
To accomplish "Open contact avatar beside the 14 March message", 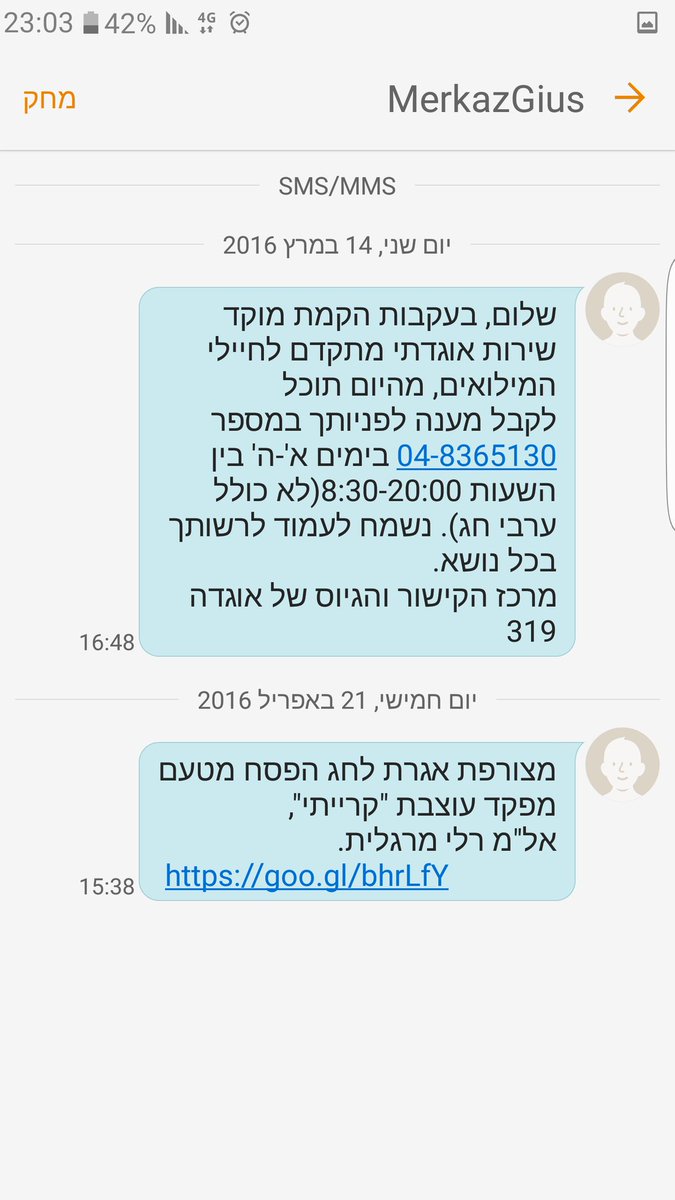I will click(x=621, y=309).
